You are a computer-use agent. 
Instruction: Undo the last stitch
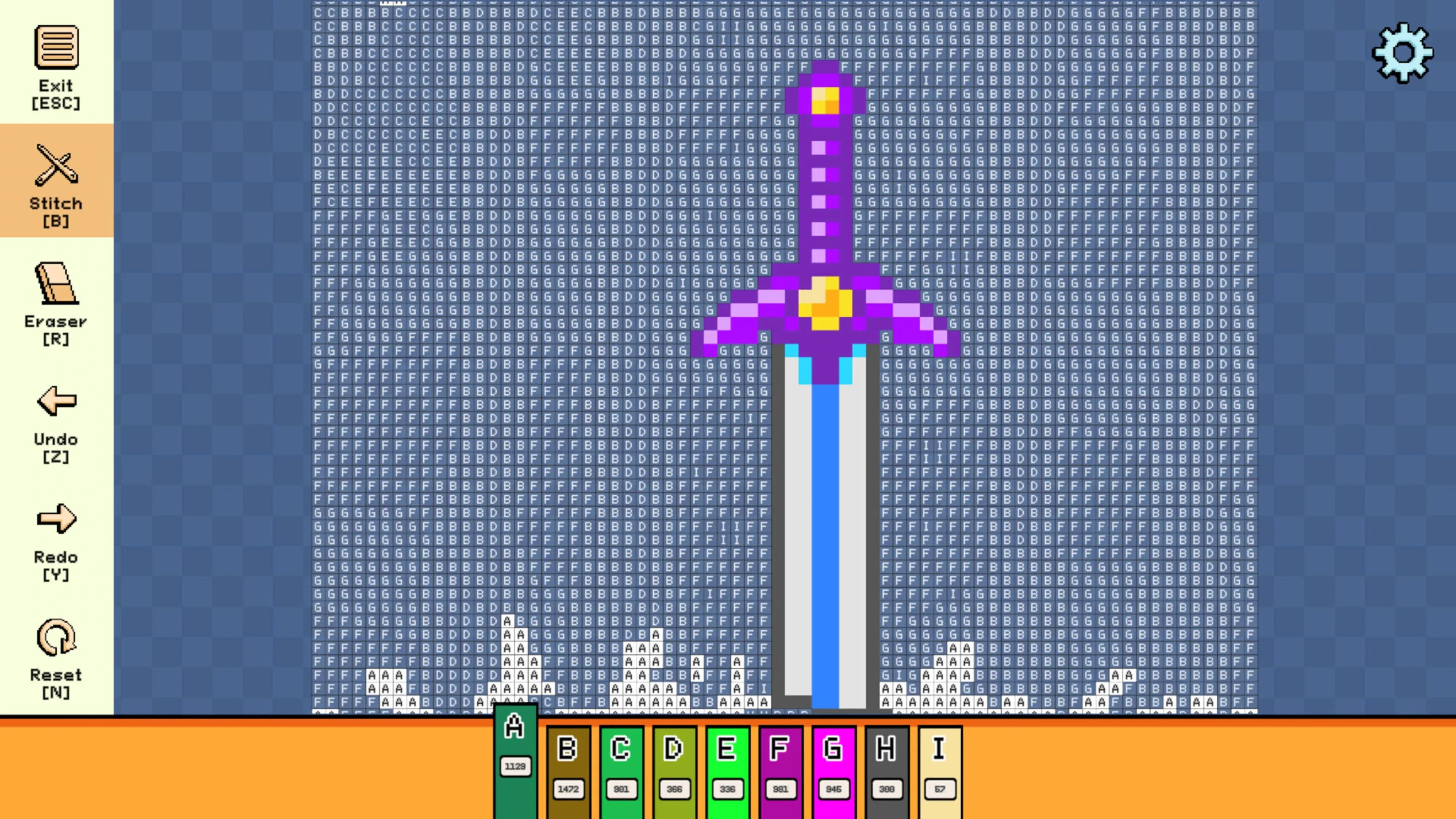click(x=56, y=421)
